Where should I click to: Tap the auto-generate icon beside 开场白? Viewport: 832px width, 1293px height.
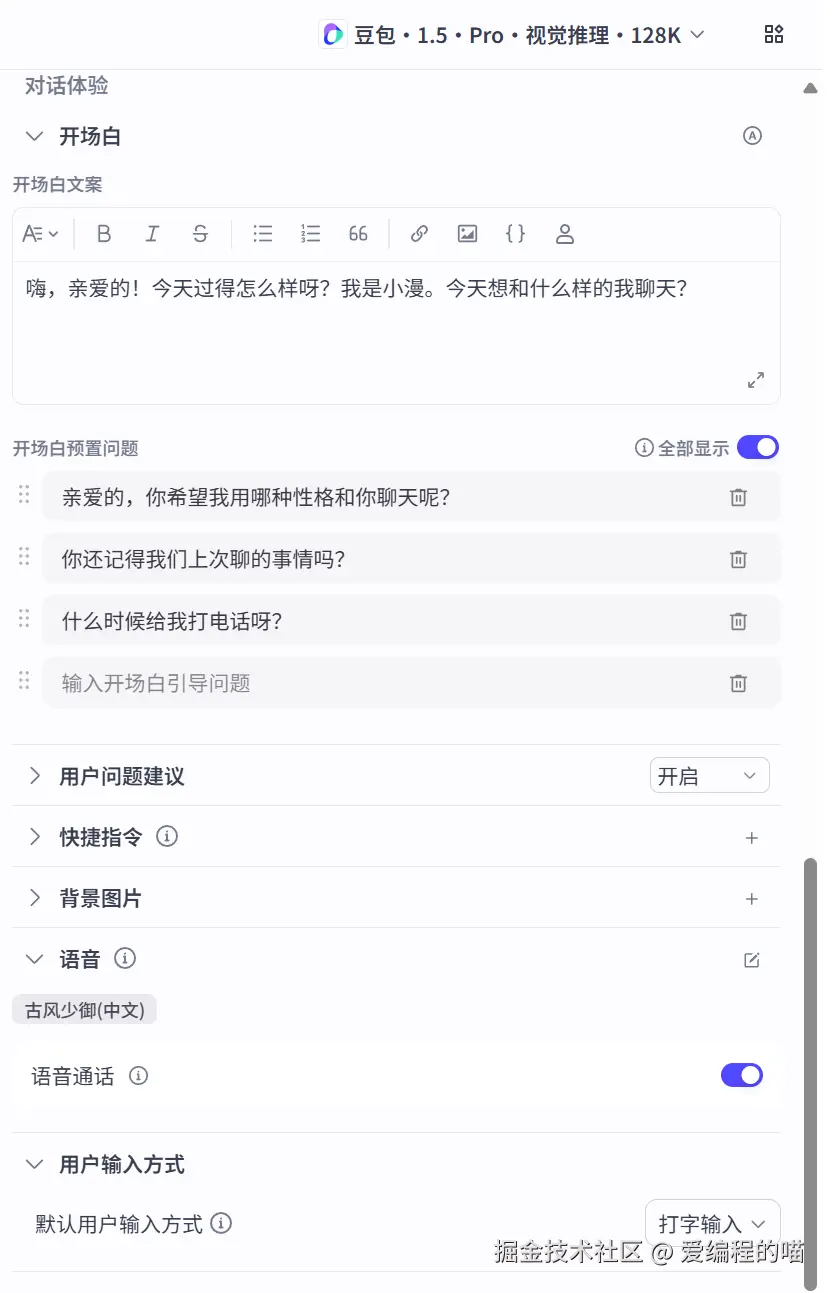[x=753, y=136]
